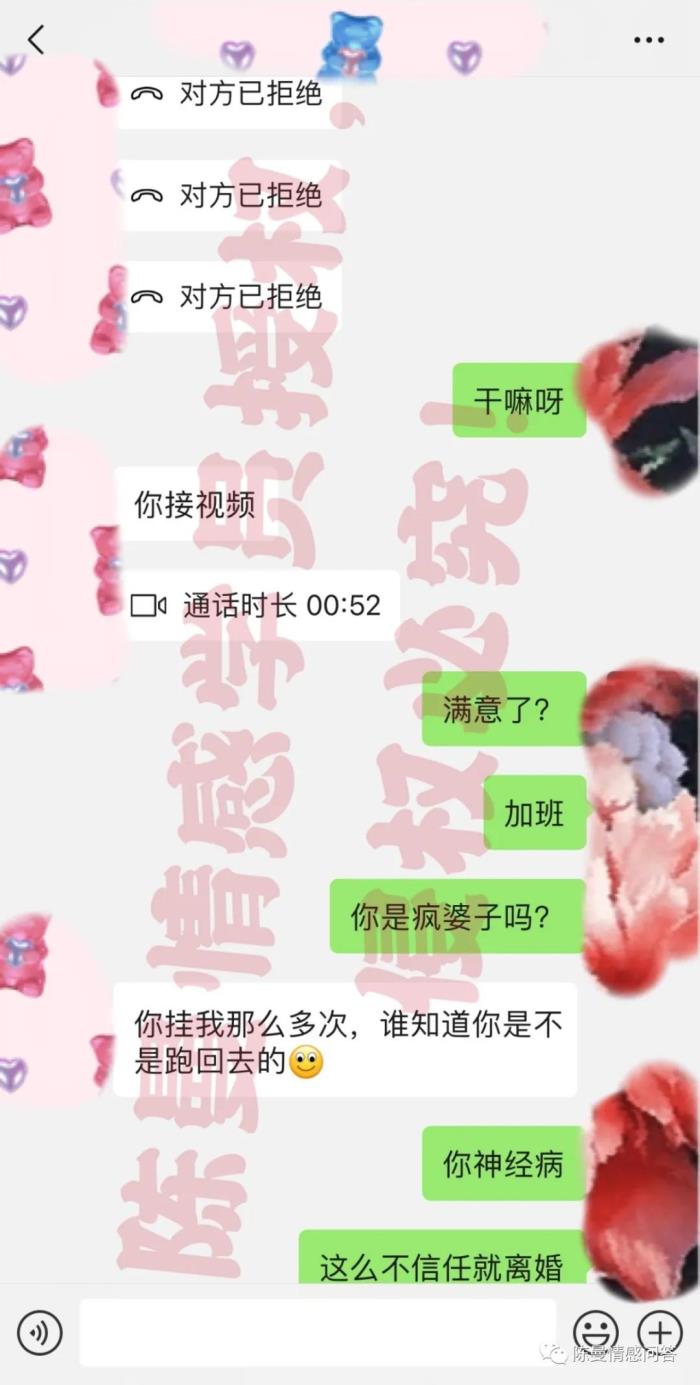
Task: Focus the message text field
Action: [317, 1332]
